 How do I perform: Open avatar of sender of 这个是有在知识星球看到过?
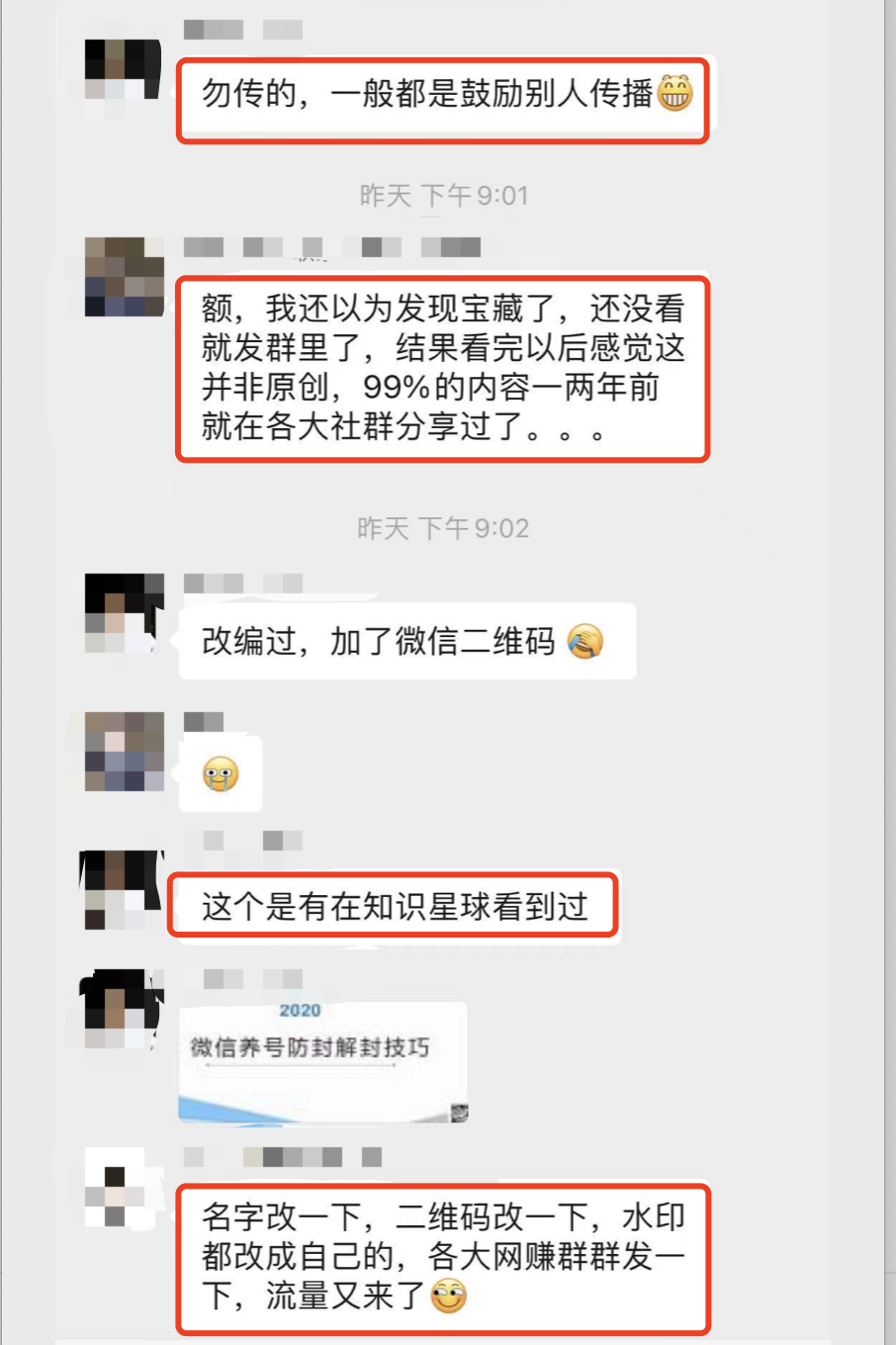(122, 890)
